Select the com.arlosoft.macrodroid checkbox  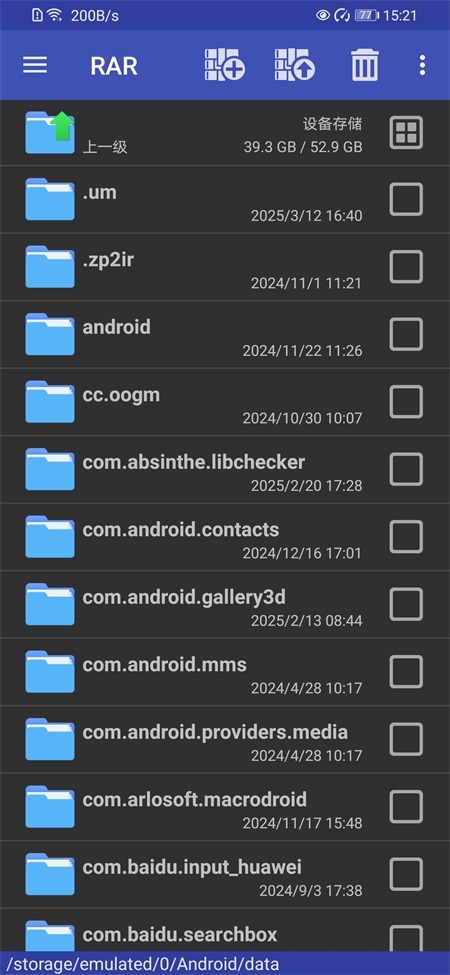[x=406, y=806]
